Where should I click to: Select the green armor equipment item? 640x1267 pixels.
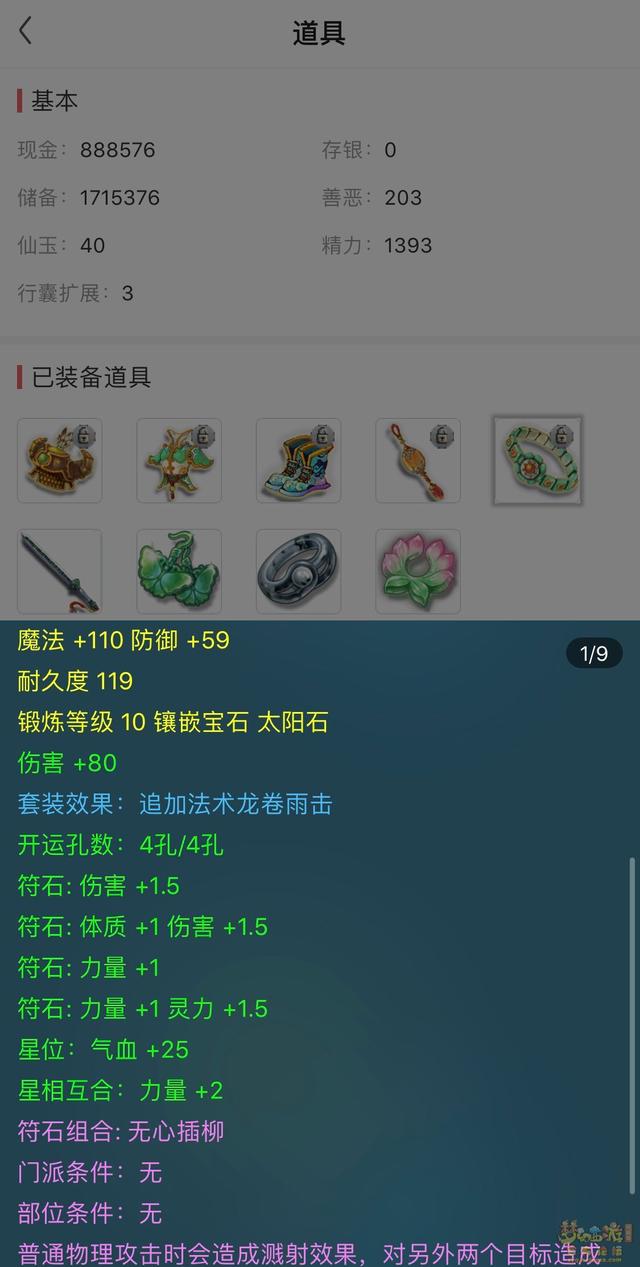[179, 460]
